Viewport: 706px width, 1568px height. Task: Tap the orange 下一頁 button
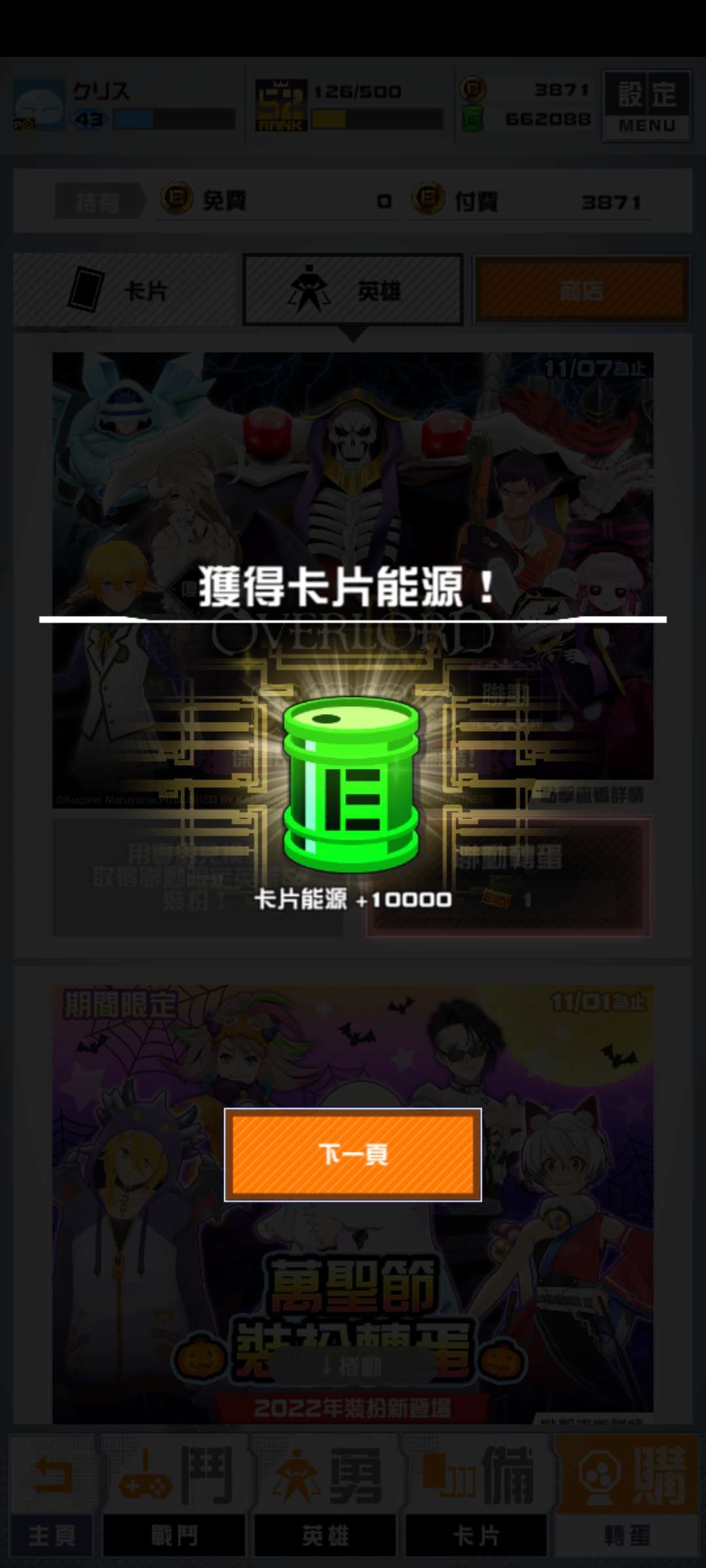point(353,1154)
